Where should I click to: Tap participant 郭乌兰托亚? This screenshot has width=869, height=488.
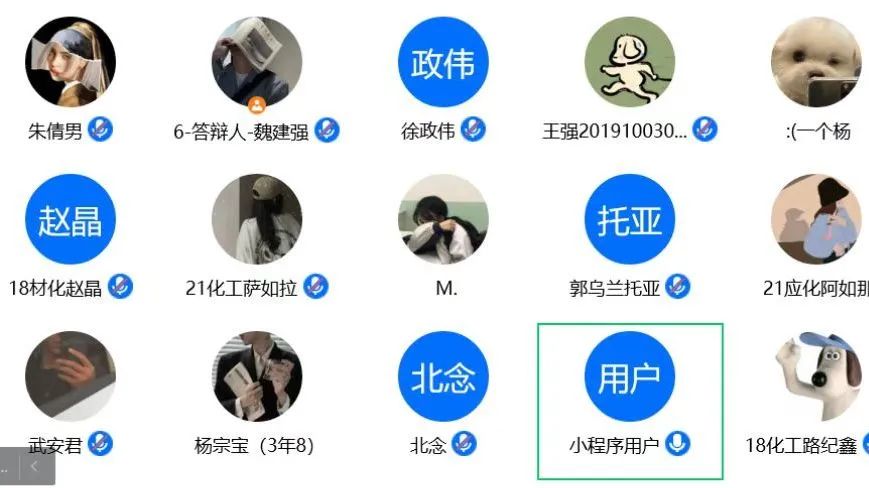[630, 220]
